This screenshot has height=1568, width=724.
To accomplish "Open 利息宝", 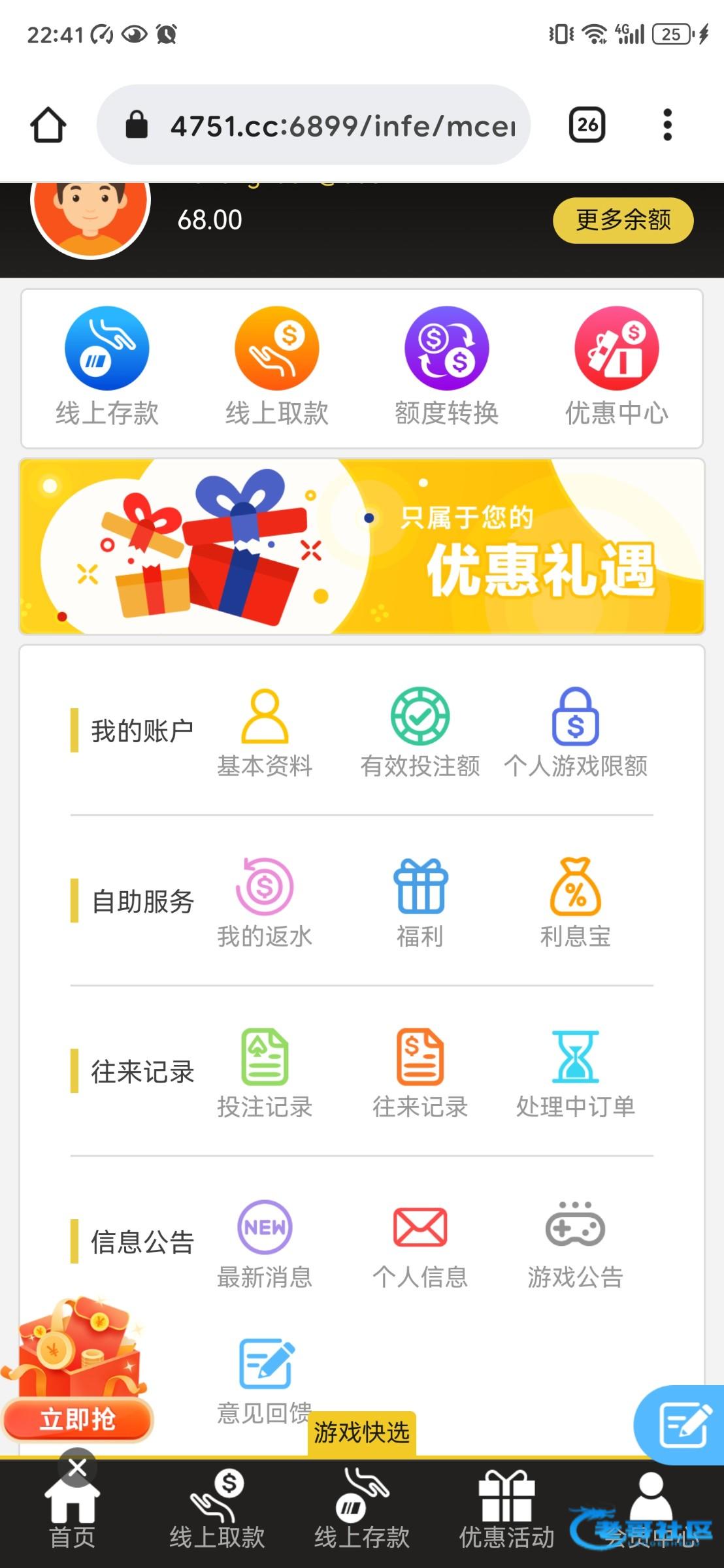I will tap(575, 903).
